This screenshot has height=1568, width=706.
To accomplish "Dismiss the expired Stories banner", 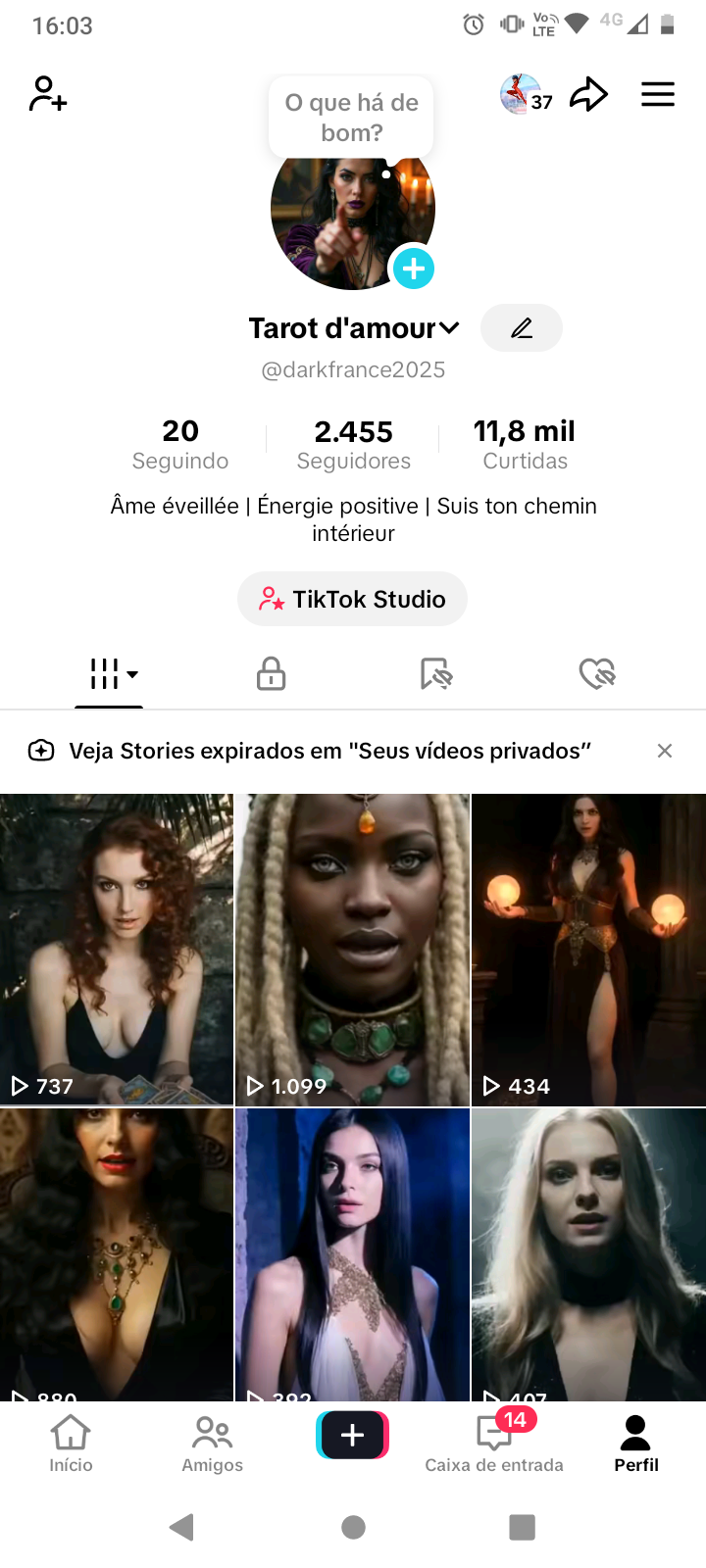I will tap(665, 751).
